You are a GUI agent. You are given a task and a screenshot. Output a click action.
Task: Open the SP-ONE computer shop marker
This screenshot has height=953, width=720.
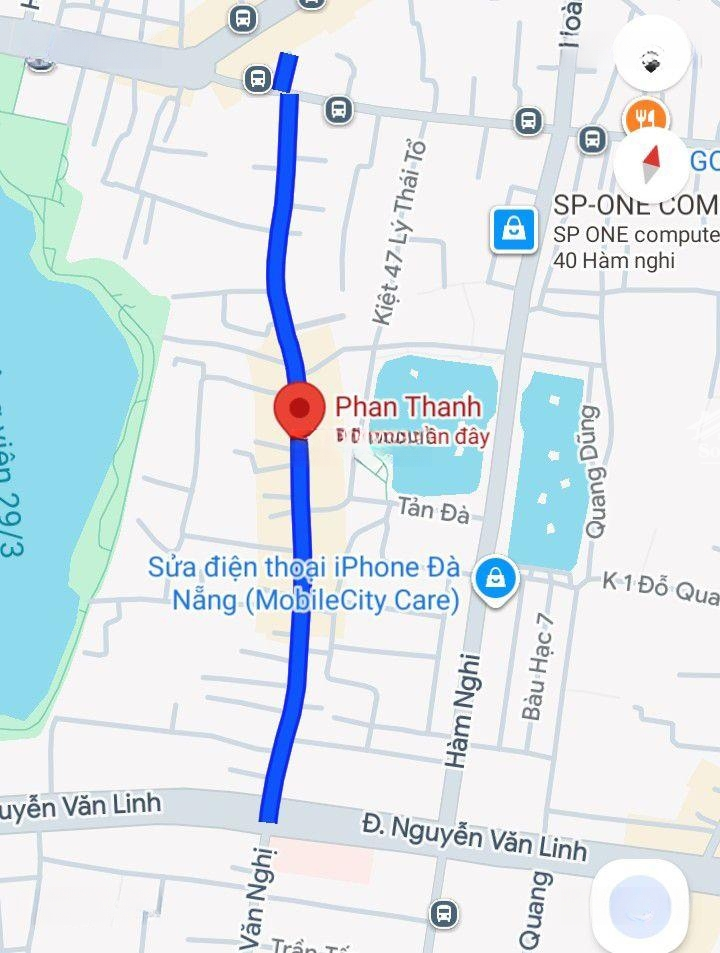coord(514,230)
